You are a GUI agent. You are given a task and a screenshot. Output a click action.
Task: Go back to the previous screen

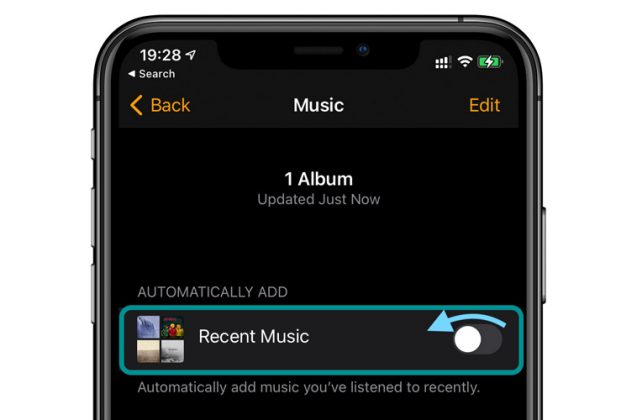pos(161,105)
